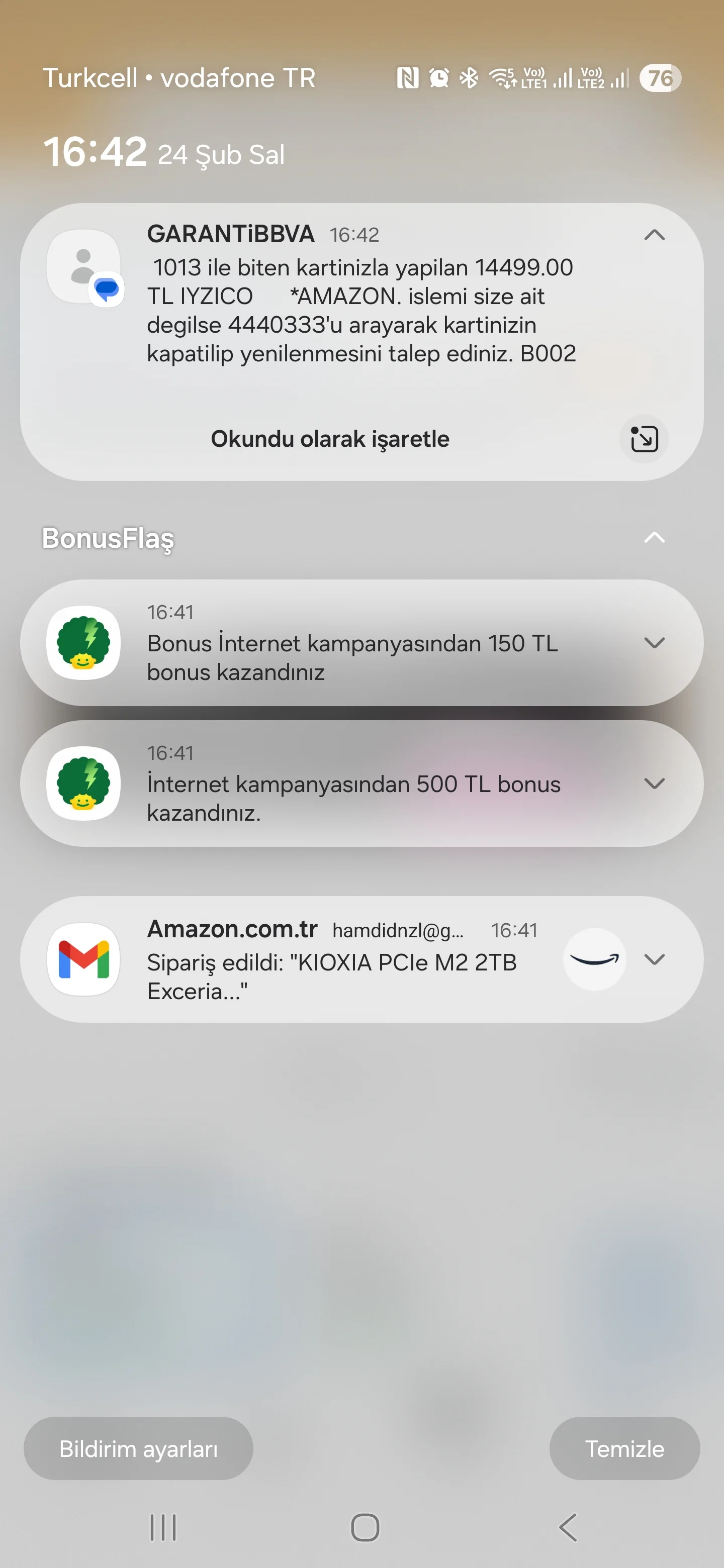The width and height of the screenshot is (724, 1568).
Task: Tap the Amazon smile avatar in the Gmail notification
Action: (x=595, y=959)
